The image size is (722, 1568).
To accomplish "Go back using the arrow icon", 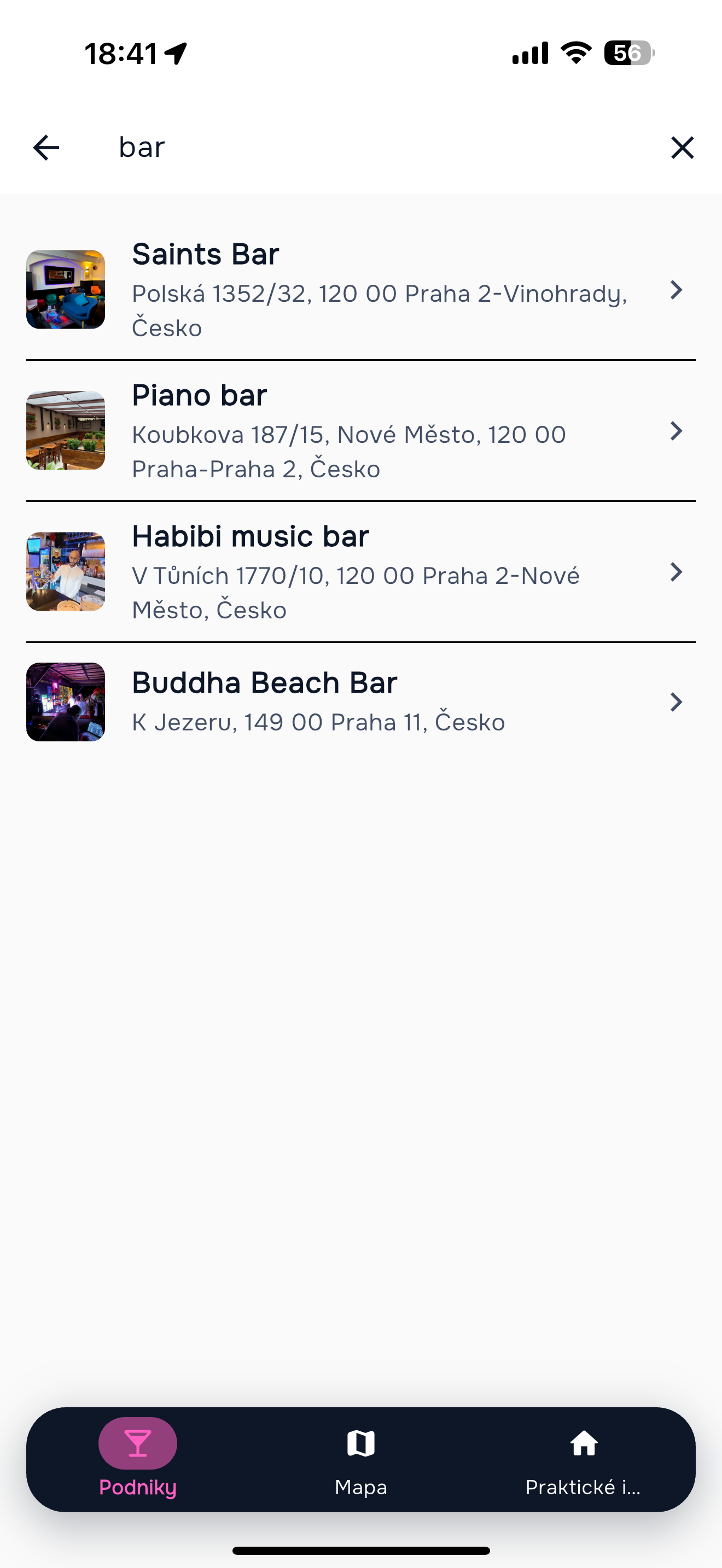I will coord(46,148).
